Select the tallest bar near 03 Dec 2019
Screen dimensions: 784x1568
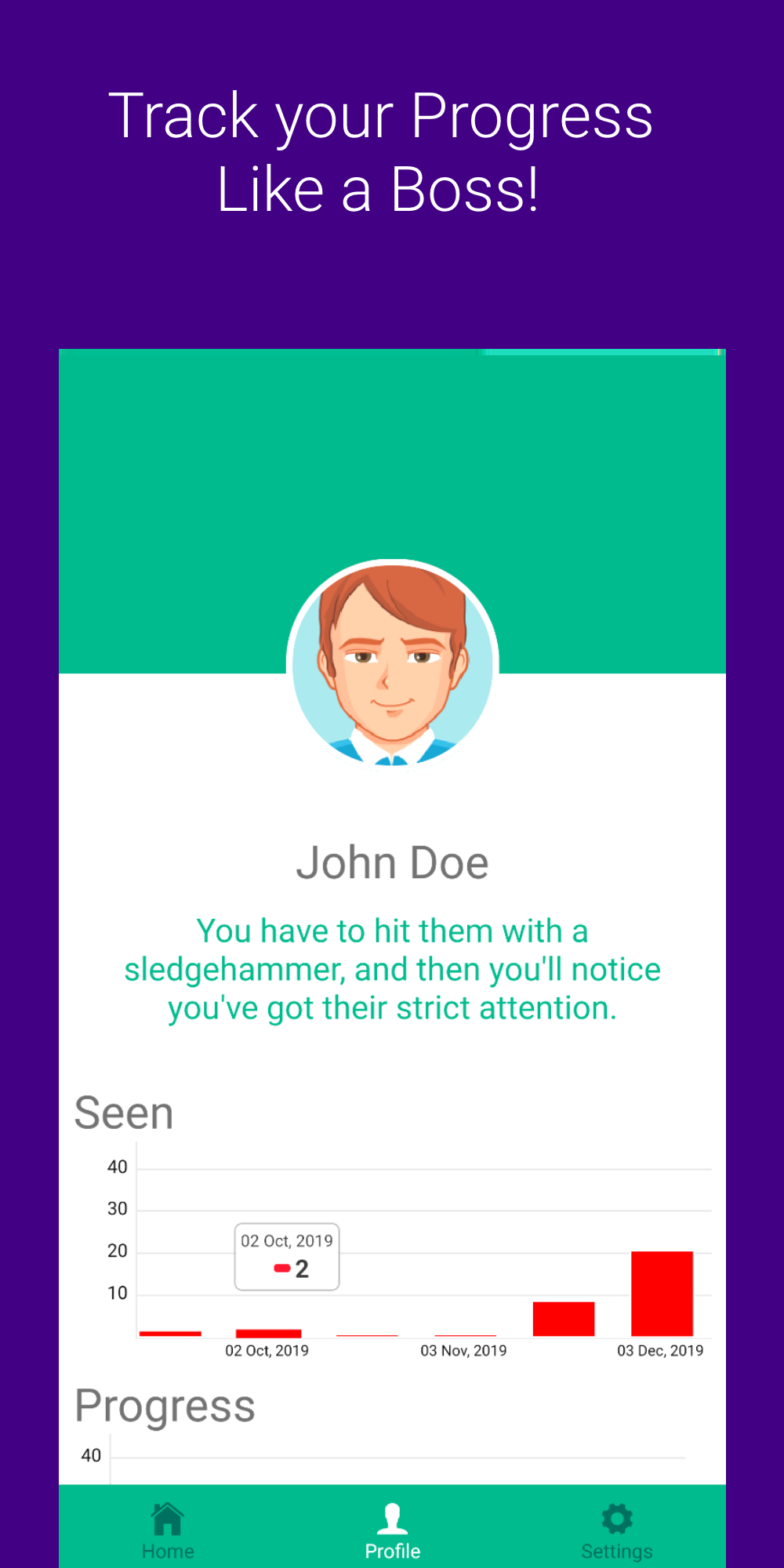tap(661, 1290)
